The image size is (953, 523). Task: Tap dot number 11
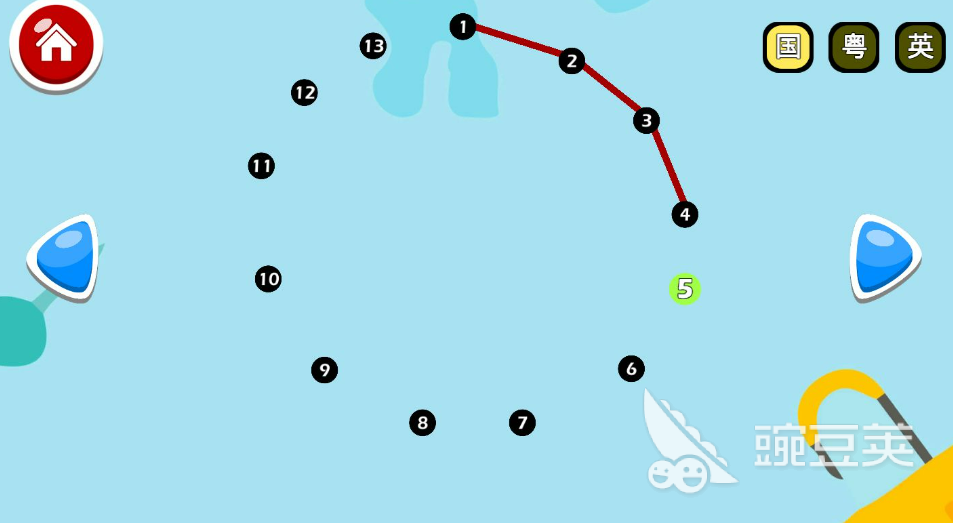tap(261, 166)
